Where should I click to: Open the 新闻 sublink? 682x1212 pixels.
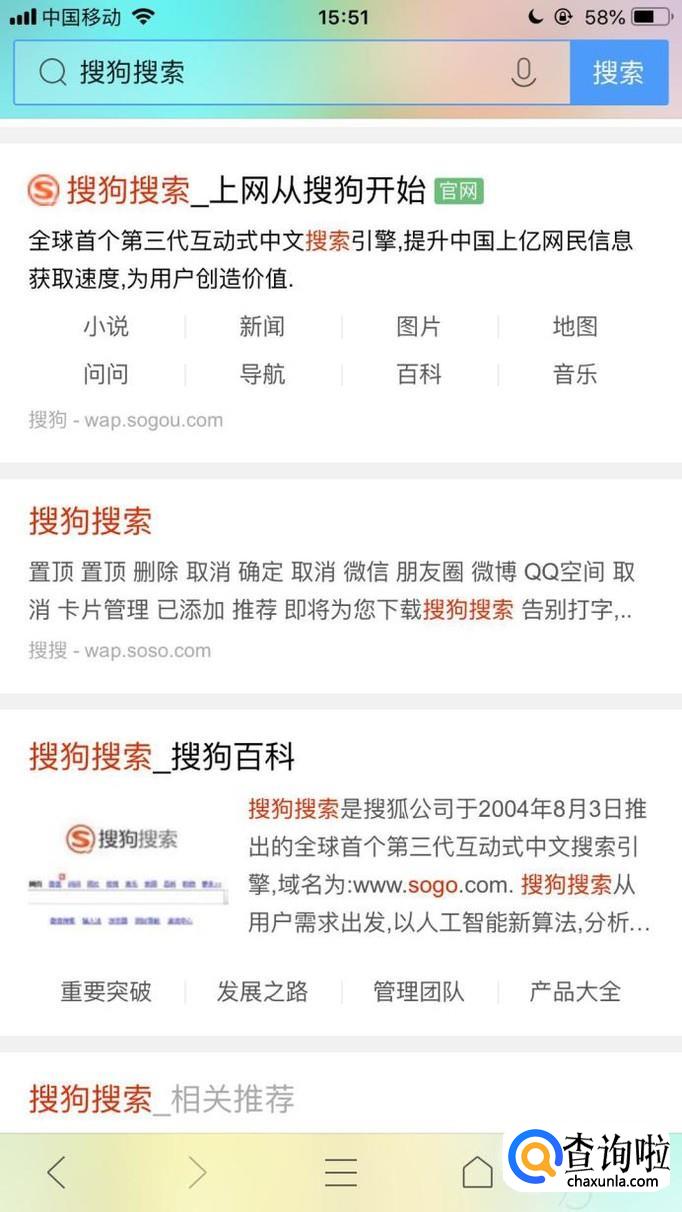[262, 326]
